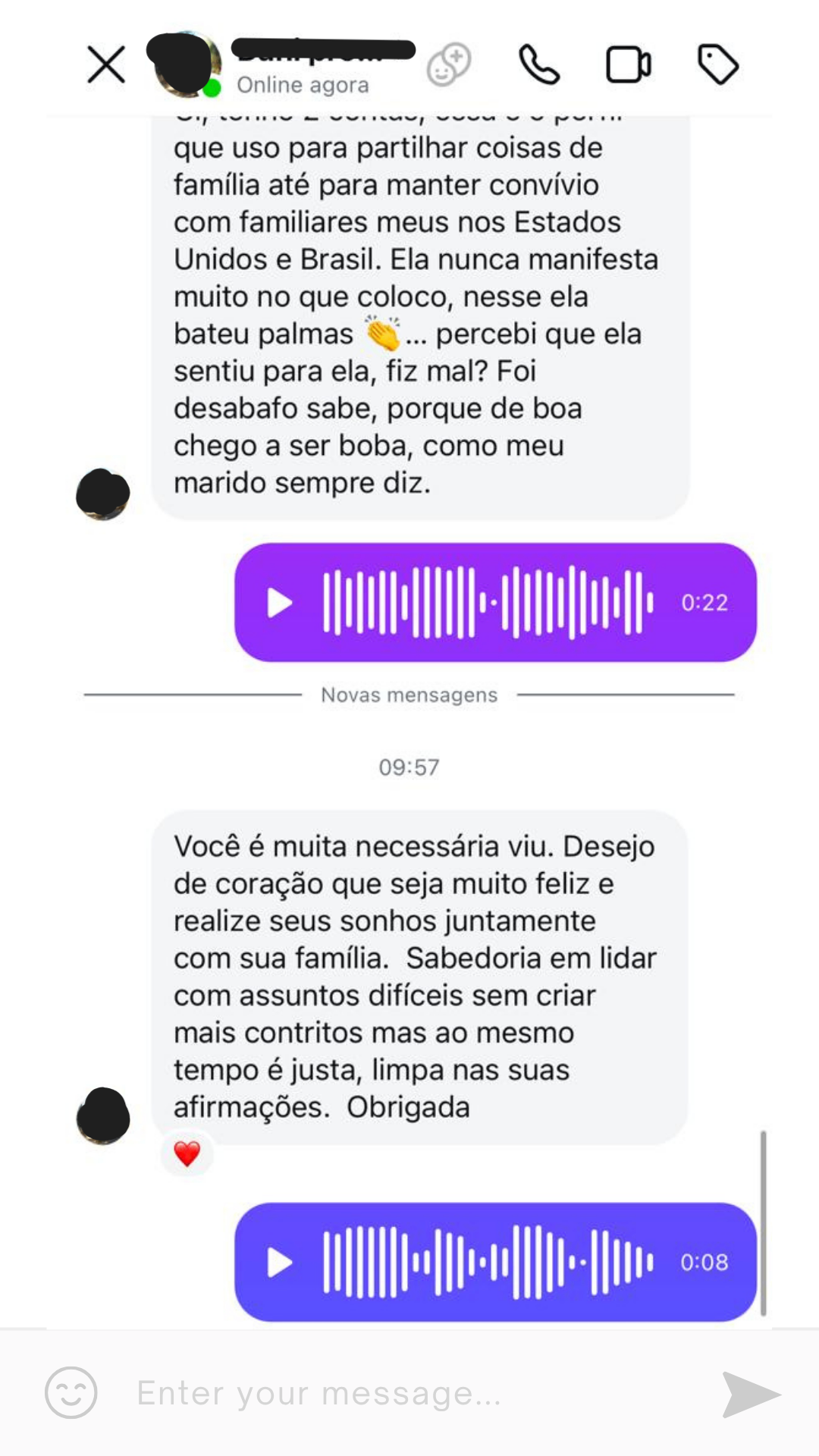Open the sticker and avatar icon in header

(449, 64)
